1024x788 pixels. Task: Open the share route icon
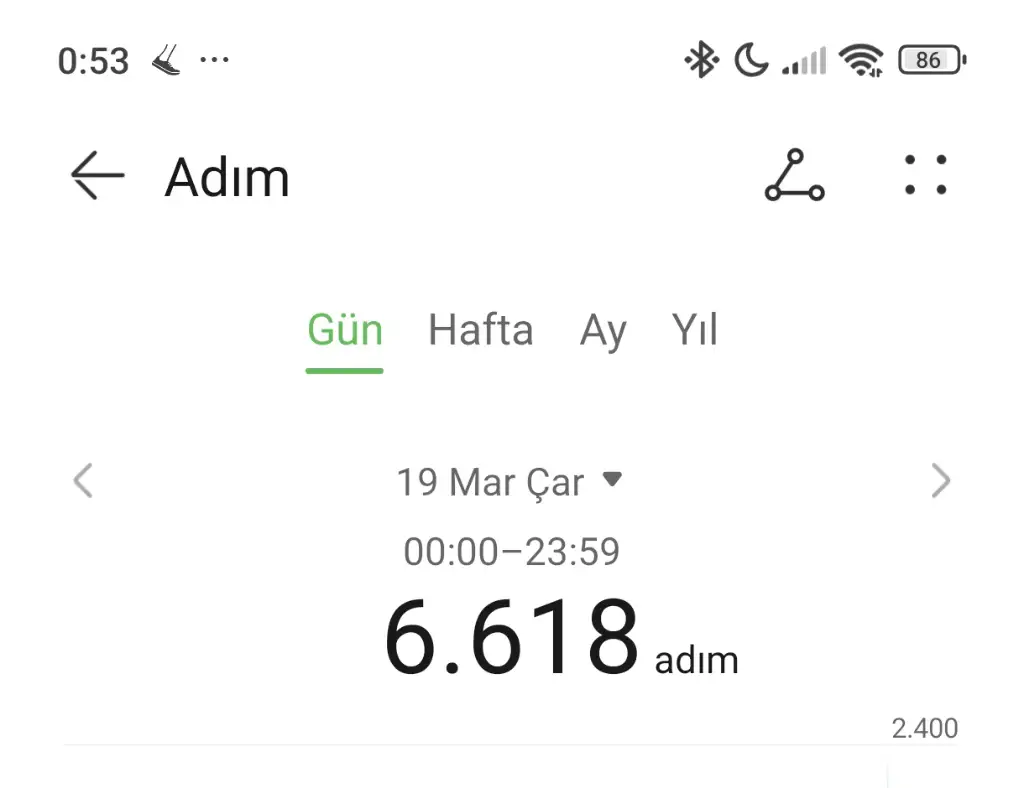pyautogui.click(x=794, y=177)
